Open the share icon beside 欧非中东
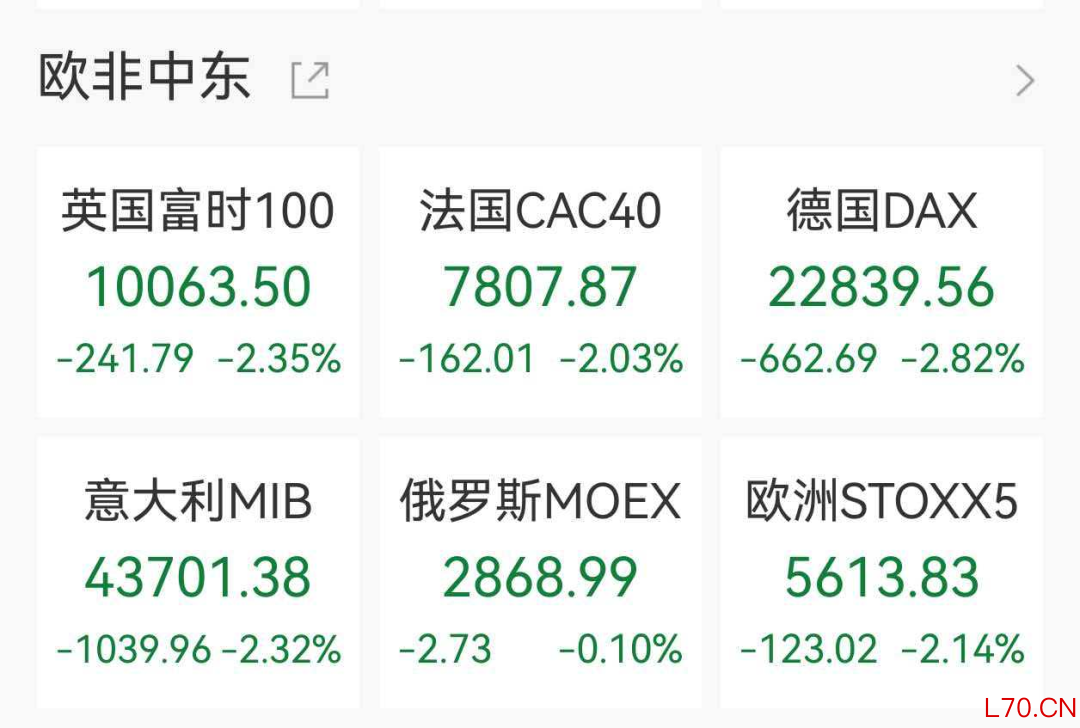Viewport: 1080px width, 728px height. click(310, 80)
